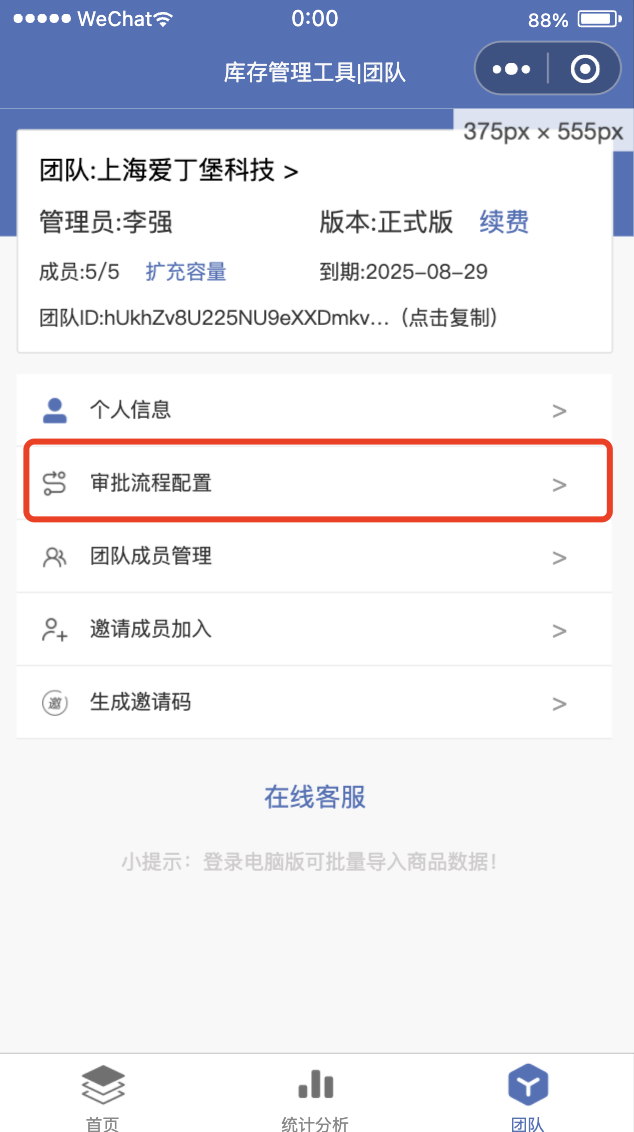Tap 扩充容量 to expand member capacity

click(186, 272)
